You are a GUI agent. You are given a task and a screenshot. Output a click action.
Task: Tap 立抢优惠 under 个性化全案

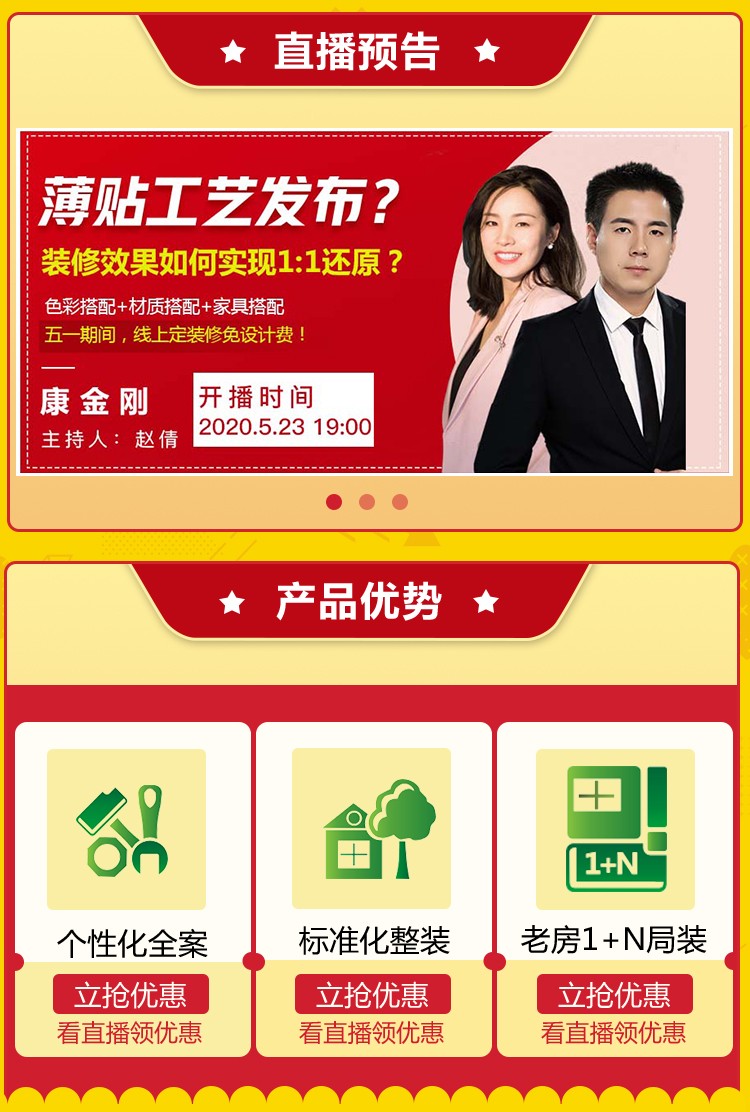pos(131,995)
